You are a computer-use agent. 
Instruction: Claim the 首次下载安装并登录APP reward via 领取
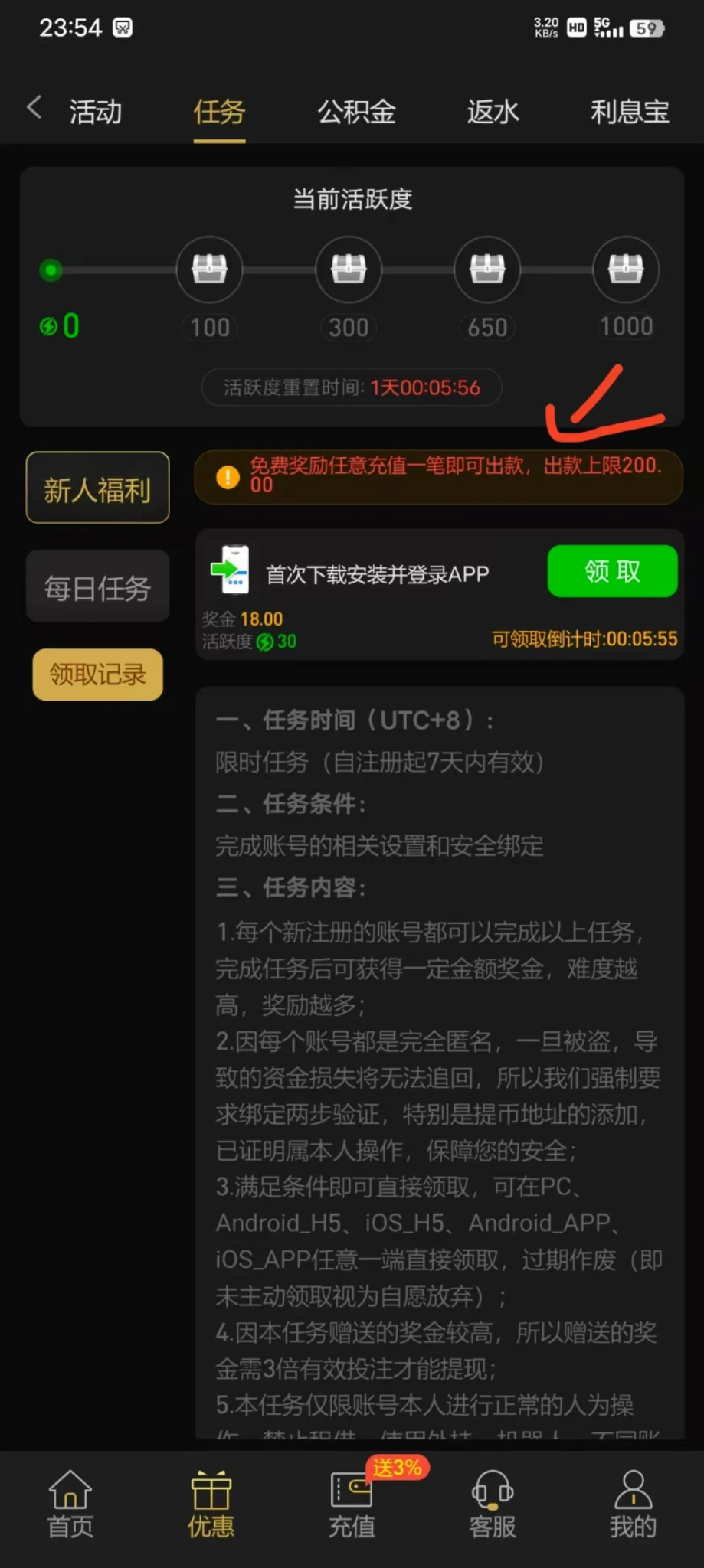point(612,571)
